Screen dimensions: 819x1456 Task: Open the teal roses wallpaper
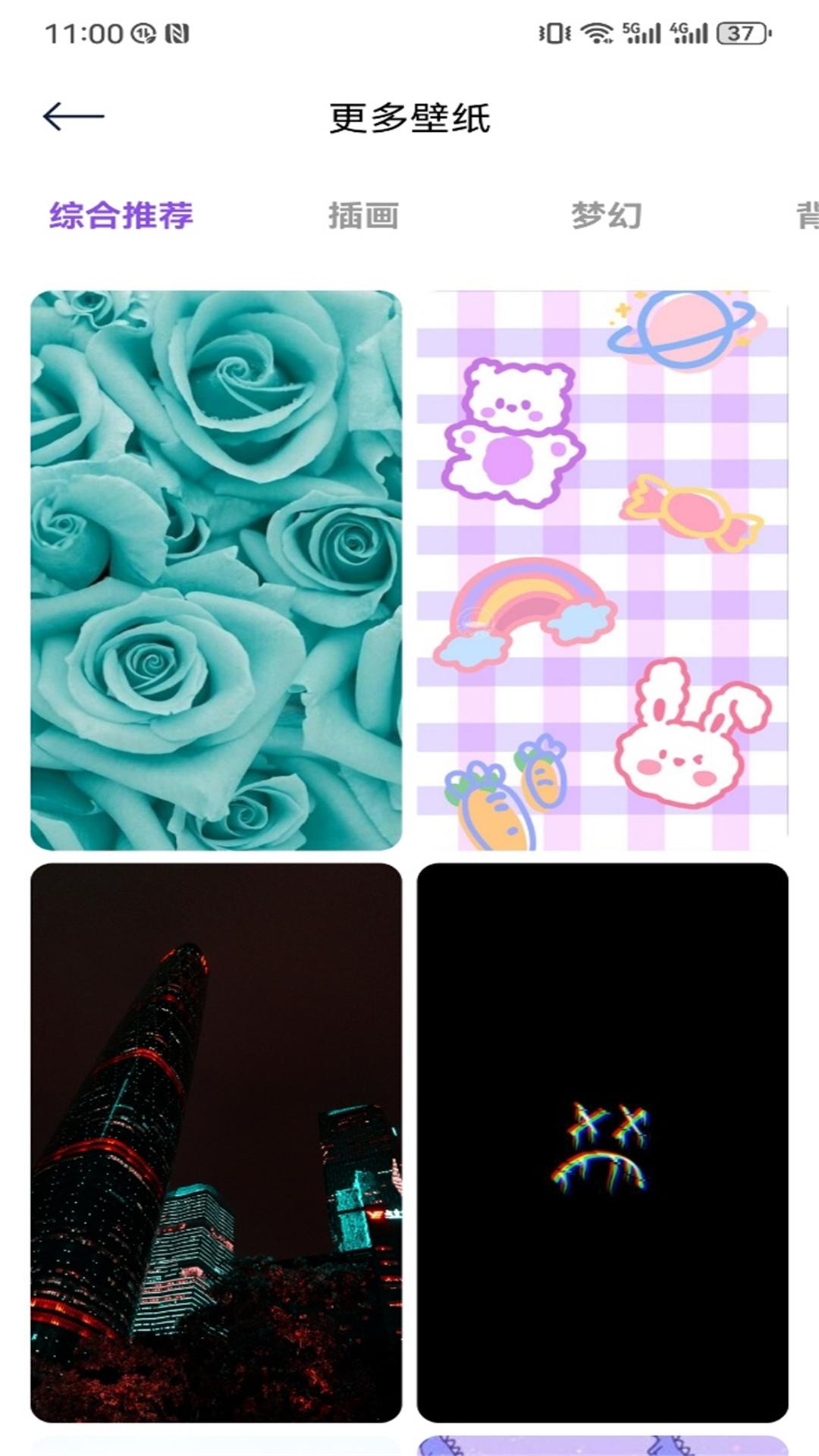216,570
